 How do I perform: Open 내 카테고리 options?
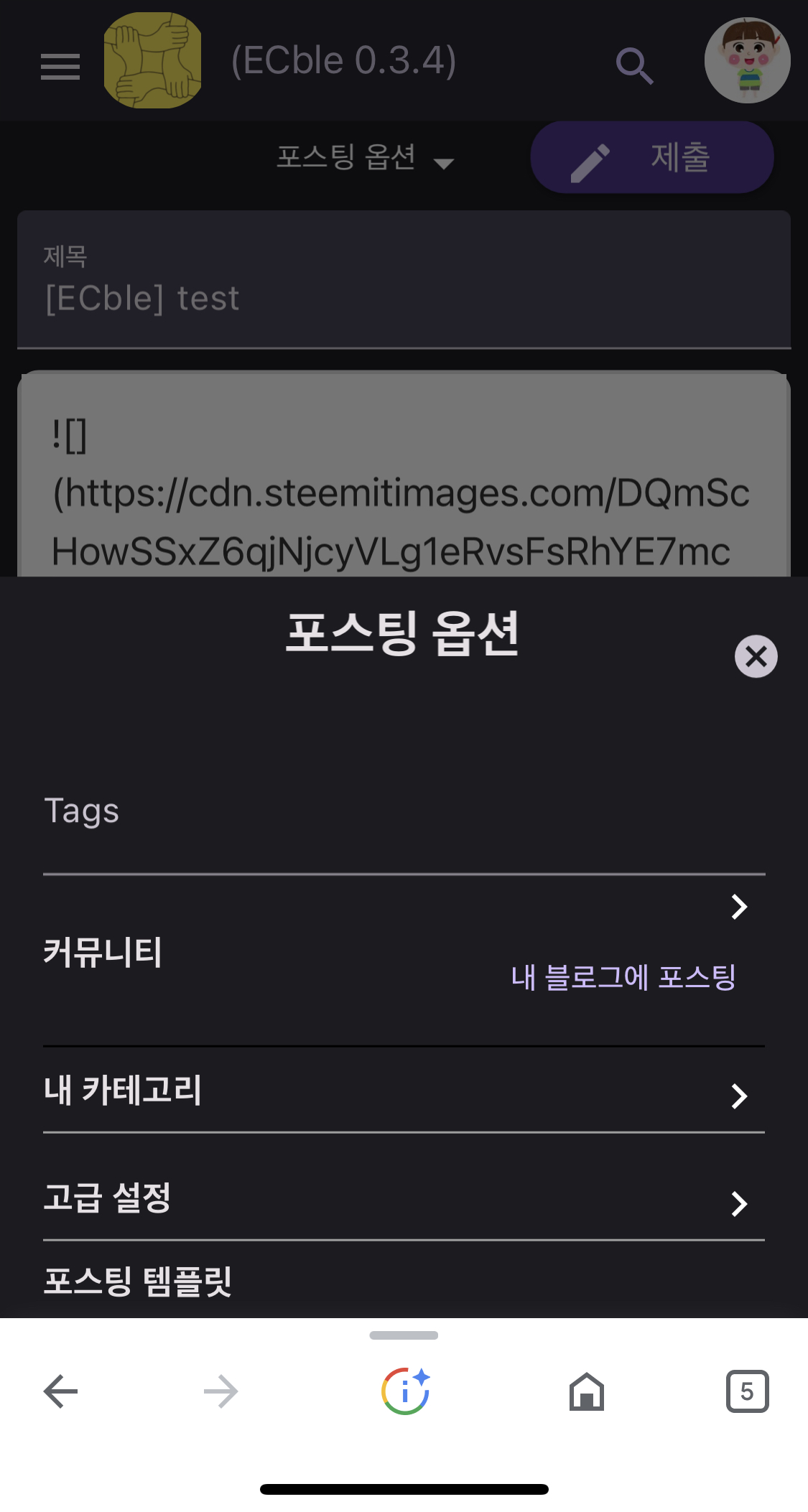[x=404, y=1091]
